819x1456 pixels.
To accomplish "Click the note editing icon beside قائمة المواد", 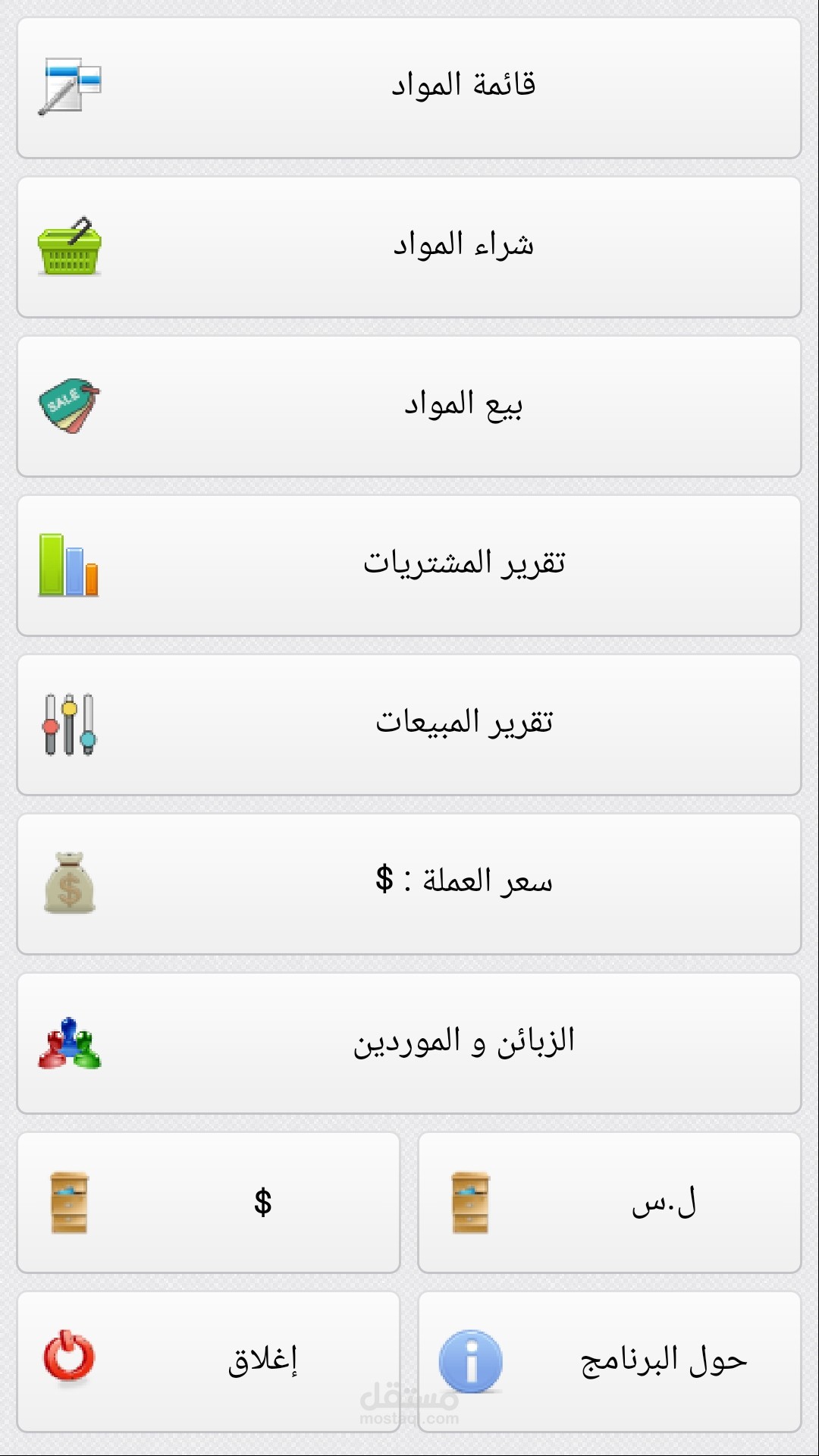I will tap(70, 87).
